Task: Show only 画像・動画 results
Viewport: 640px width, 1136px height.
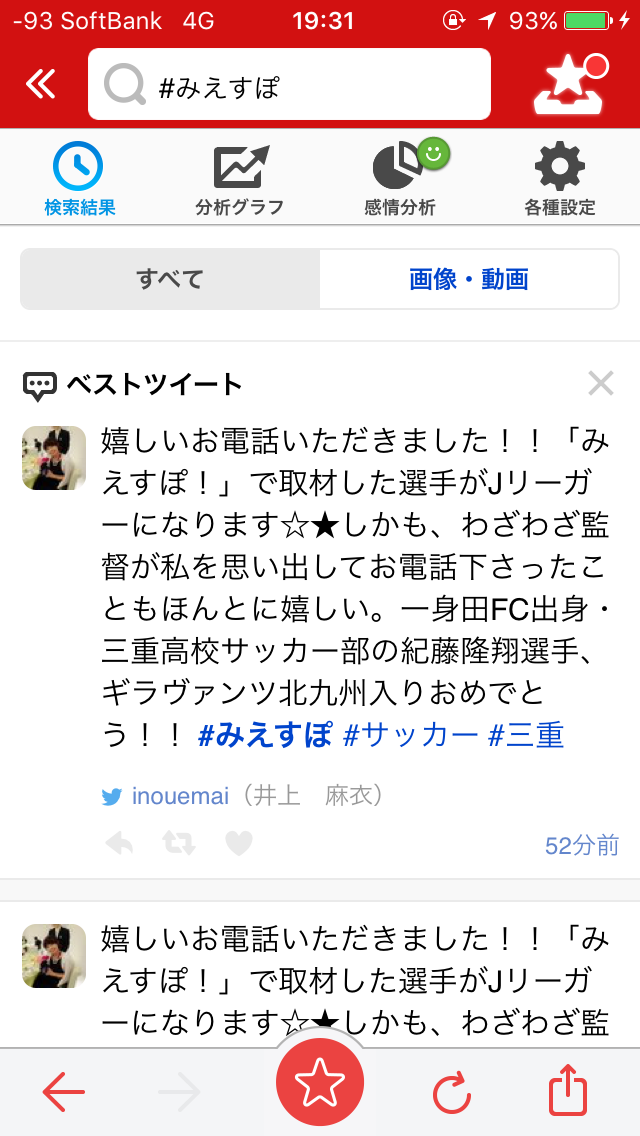Action: [468, 279]
